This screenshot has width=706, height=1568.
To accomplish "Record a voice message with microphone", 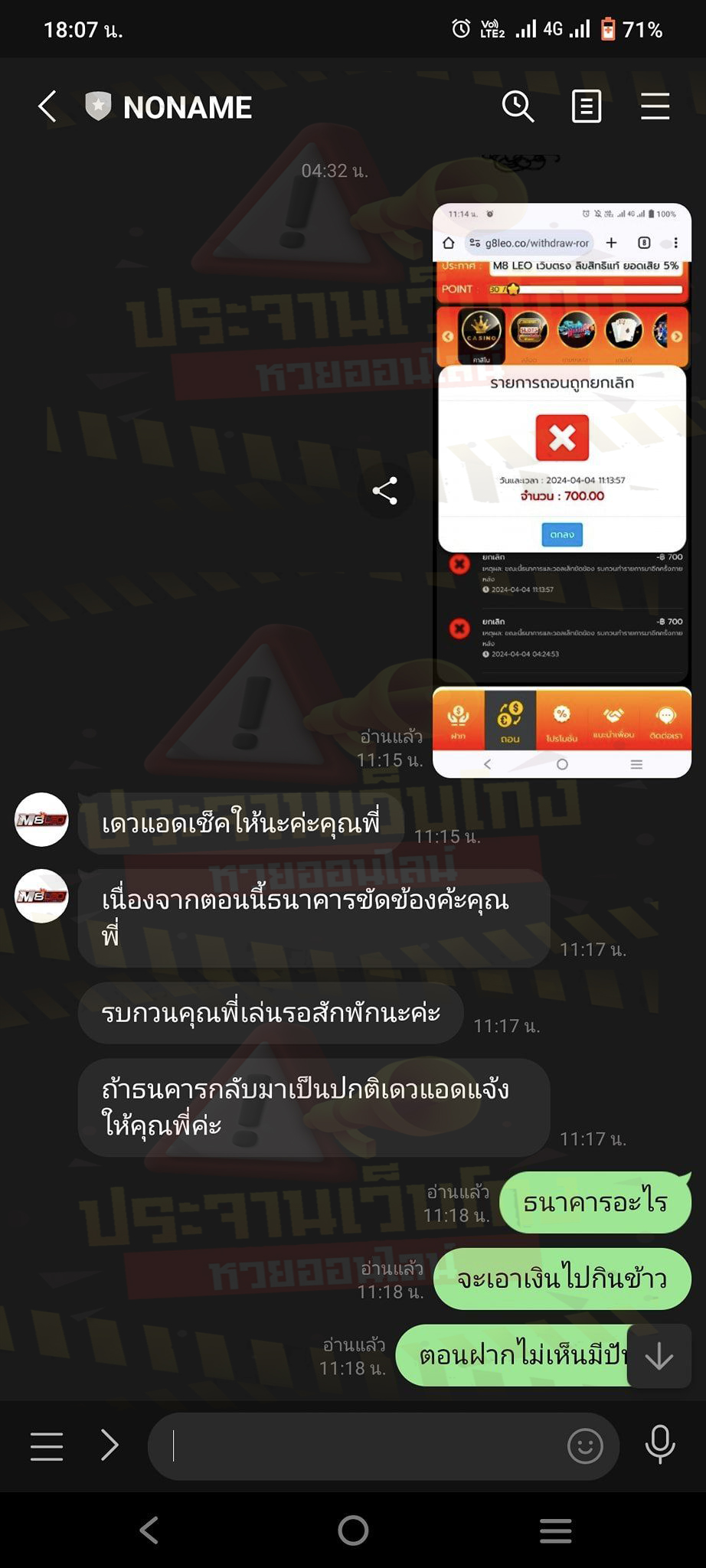I will click(x=659, y=1445).
